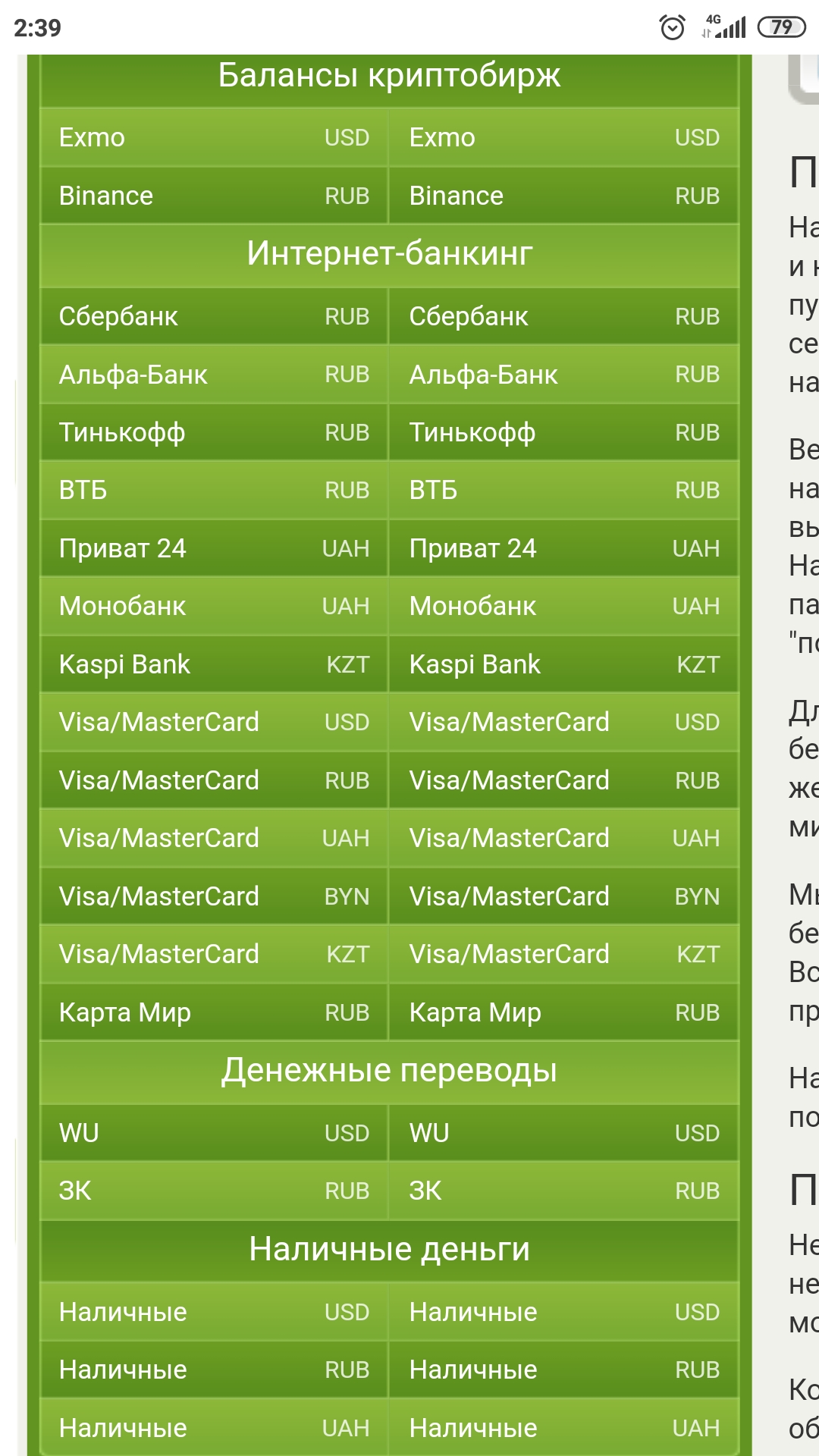
Task: Choose Binance RUB in the right column
Action: (563, 196)
